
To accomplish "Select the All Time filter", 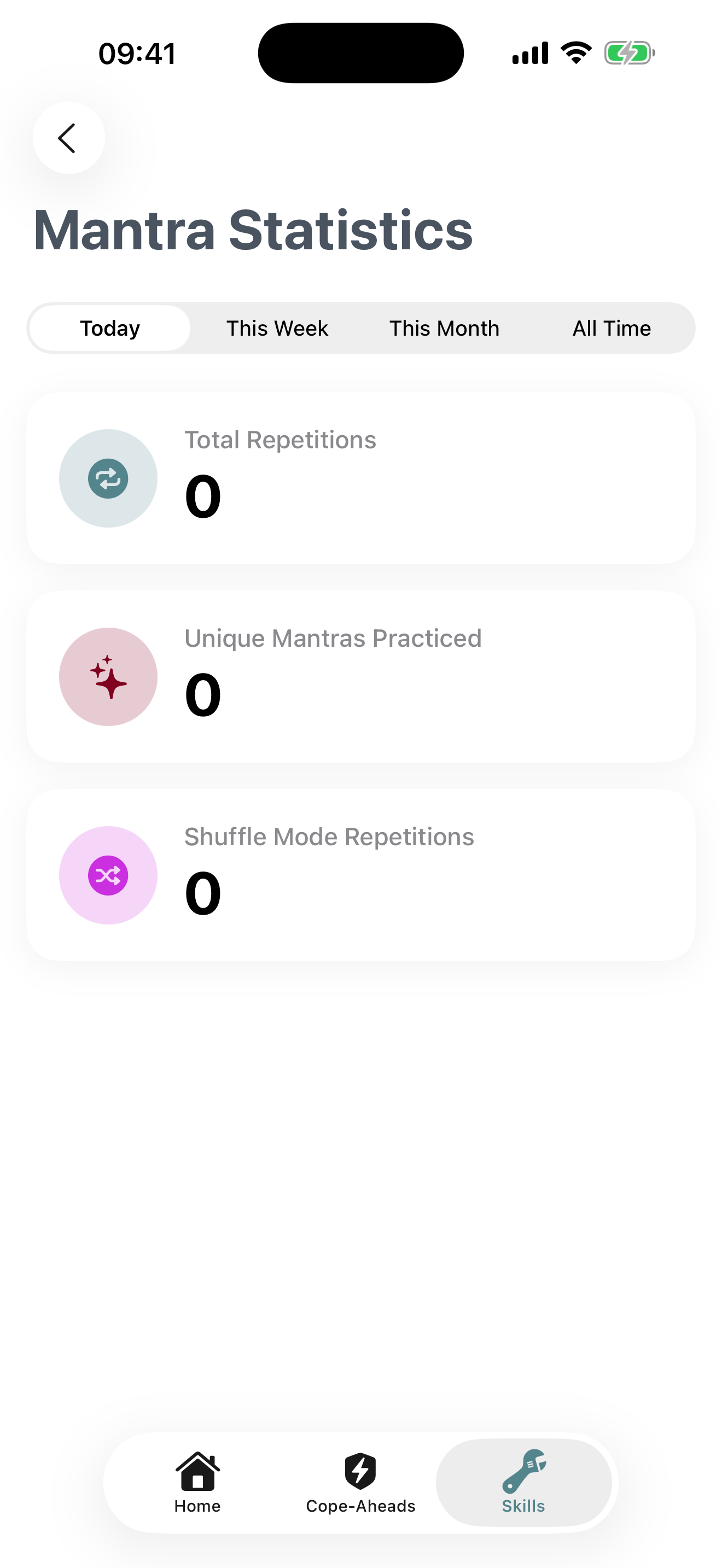I will [612, 327].
